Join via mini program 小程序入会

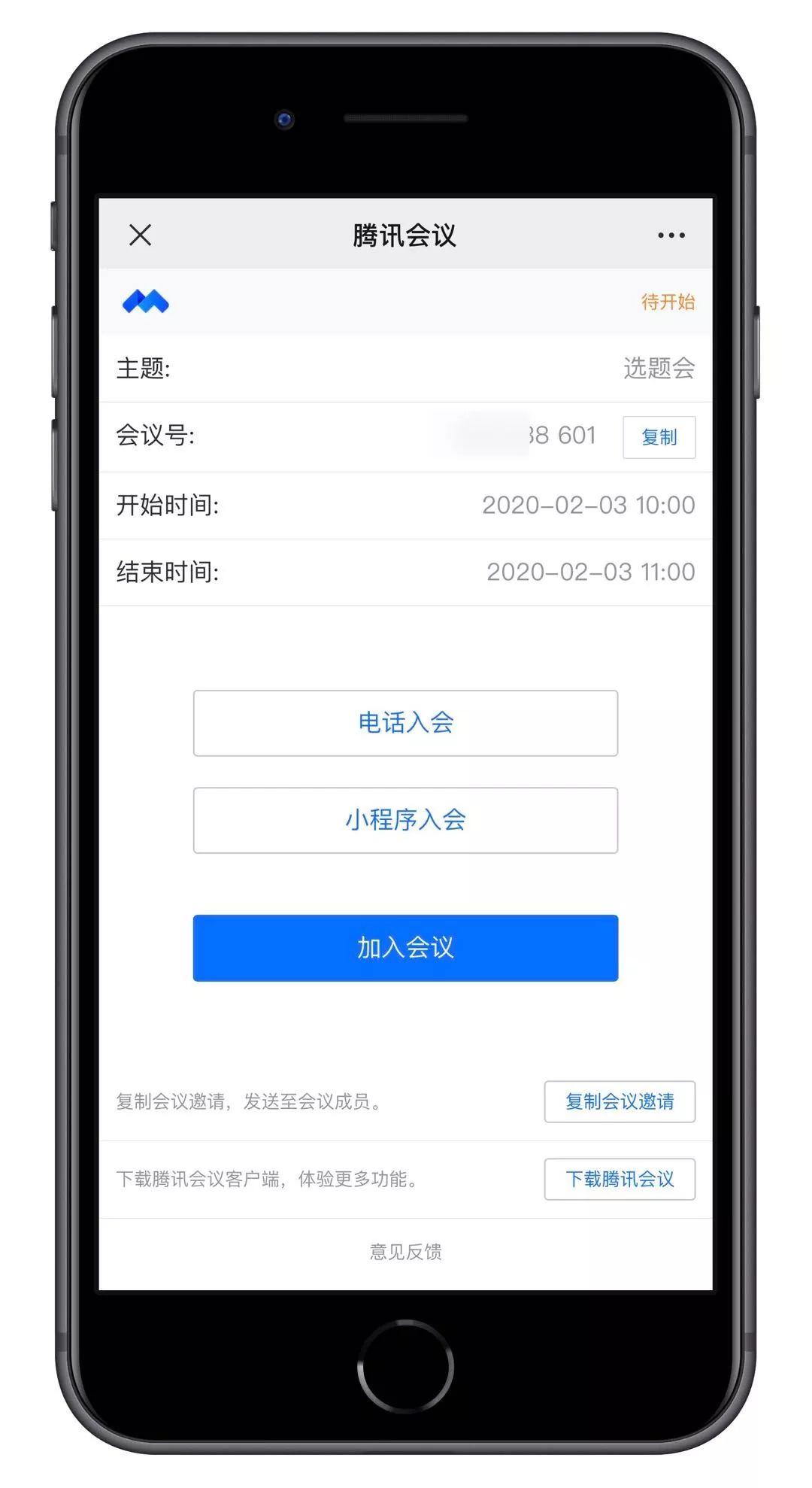click(405, 820)
